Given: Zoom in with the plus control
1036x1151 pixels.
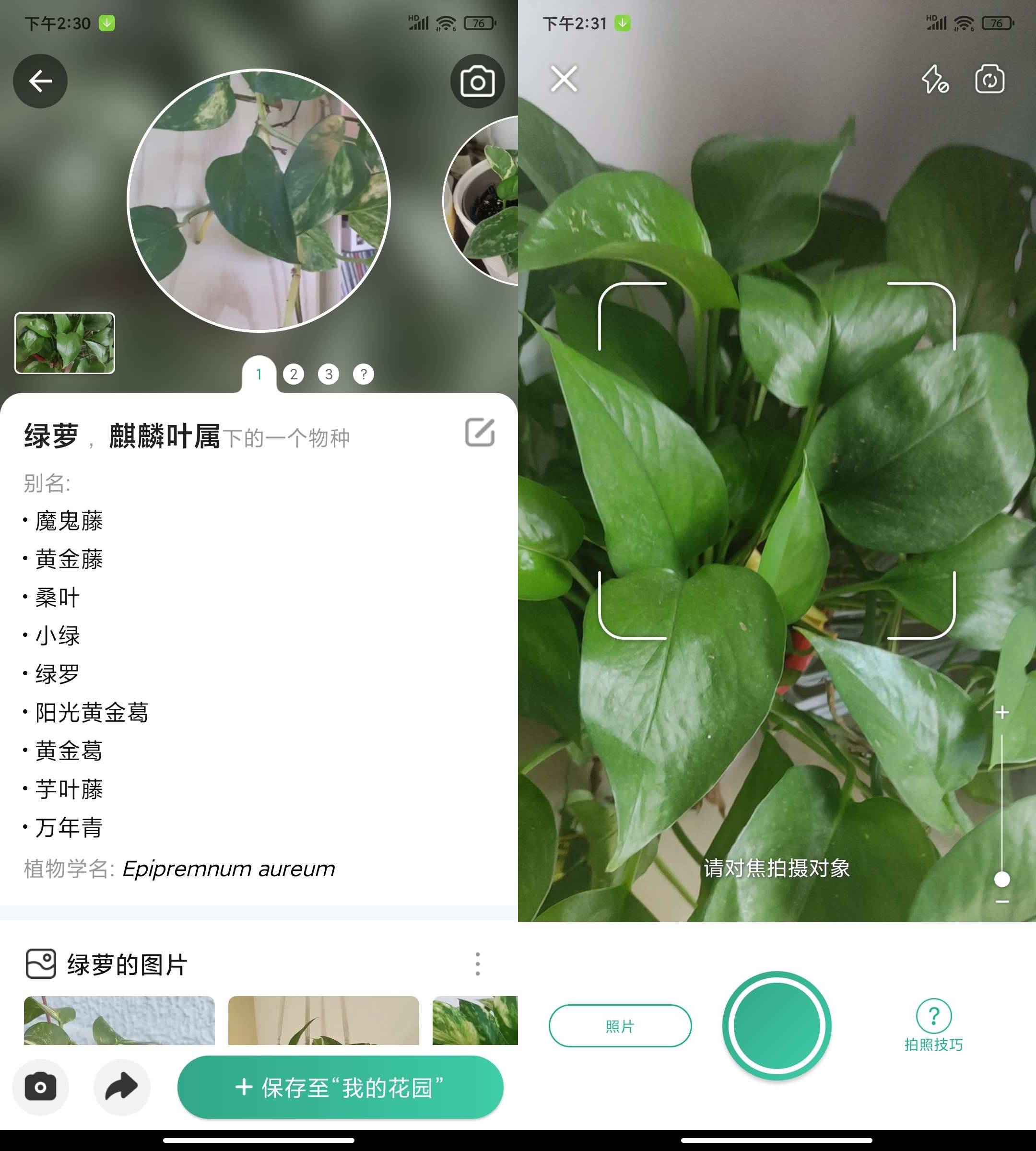Looking at the screenshot, I should click(1002, 712).
